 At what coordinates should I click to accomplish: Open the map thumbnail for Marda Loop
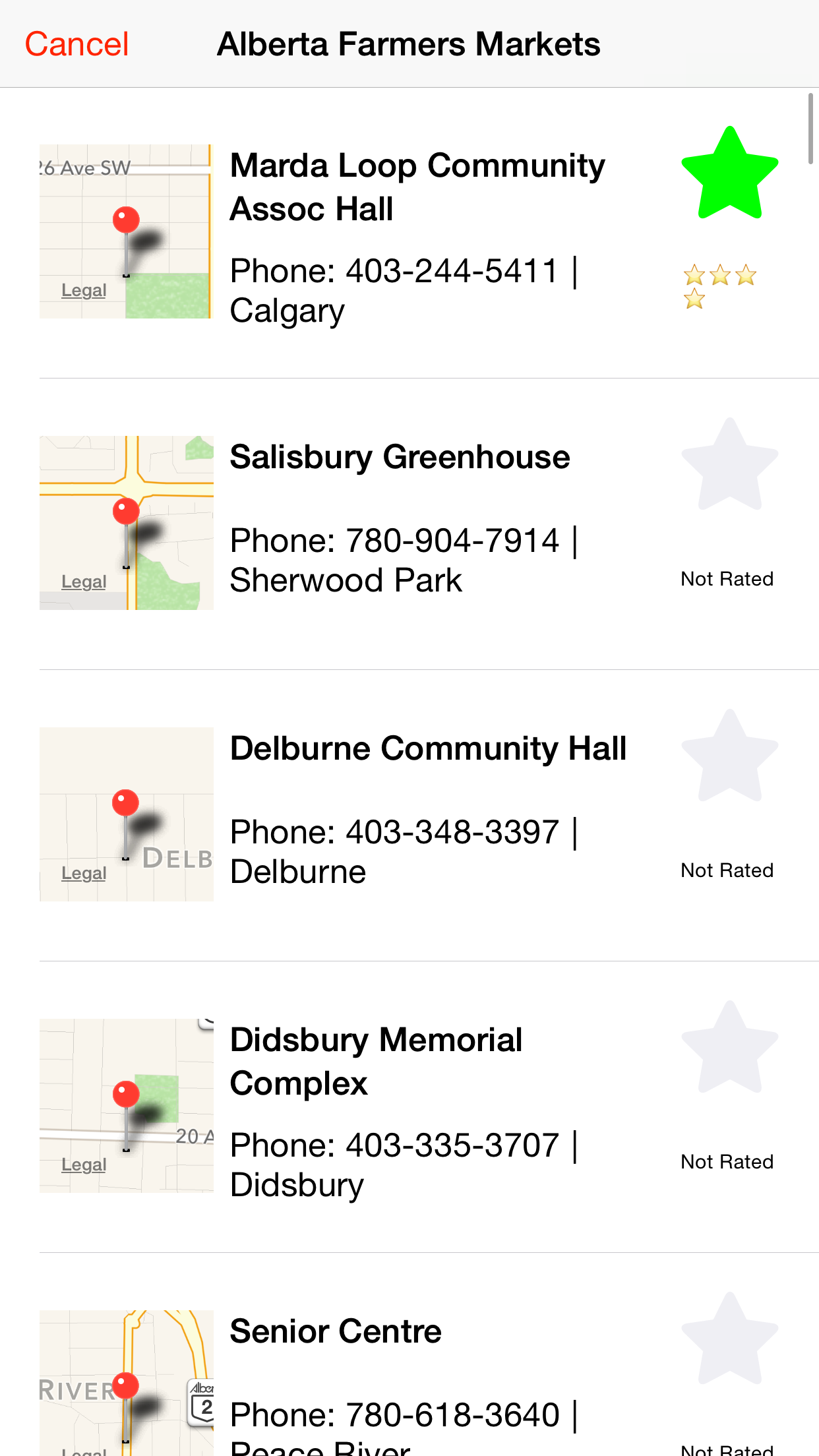(x=126, y=231)
